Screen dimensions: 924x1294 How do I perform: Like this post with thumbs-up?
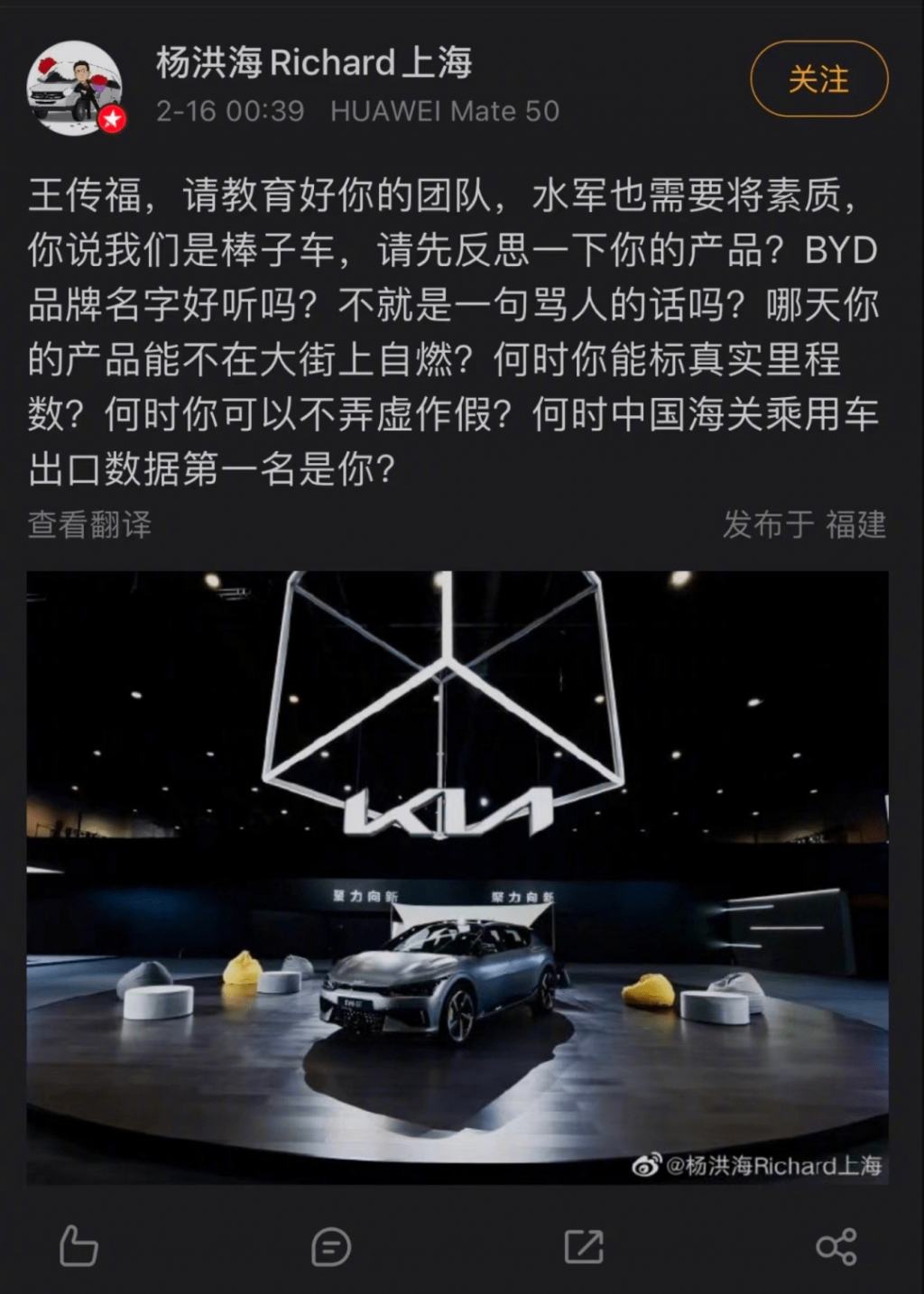point(79,1246)
